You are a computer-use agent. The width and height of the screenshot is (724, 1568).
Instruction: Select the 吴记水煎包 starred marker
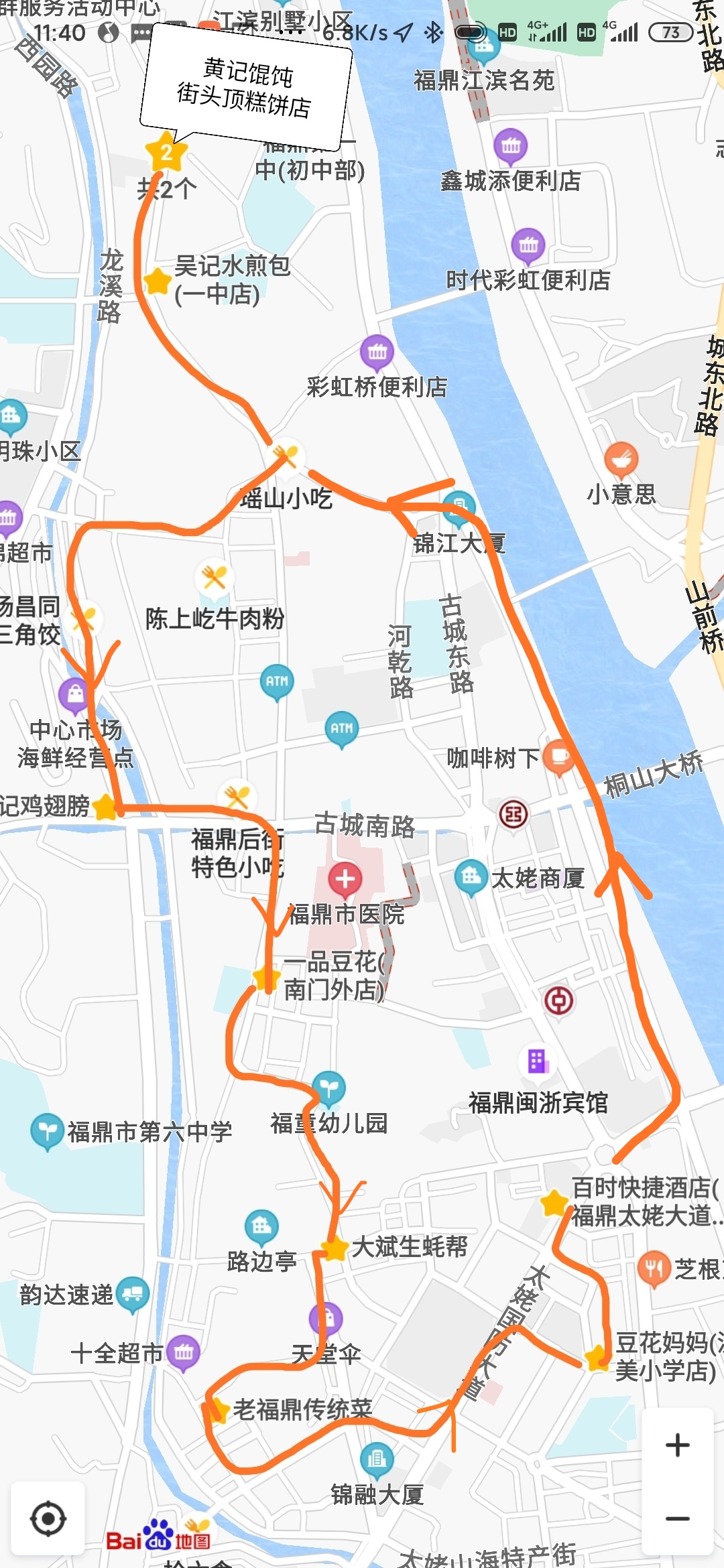pos(158,281)
